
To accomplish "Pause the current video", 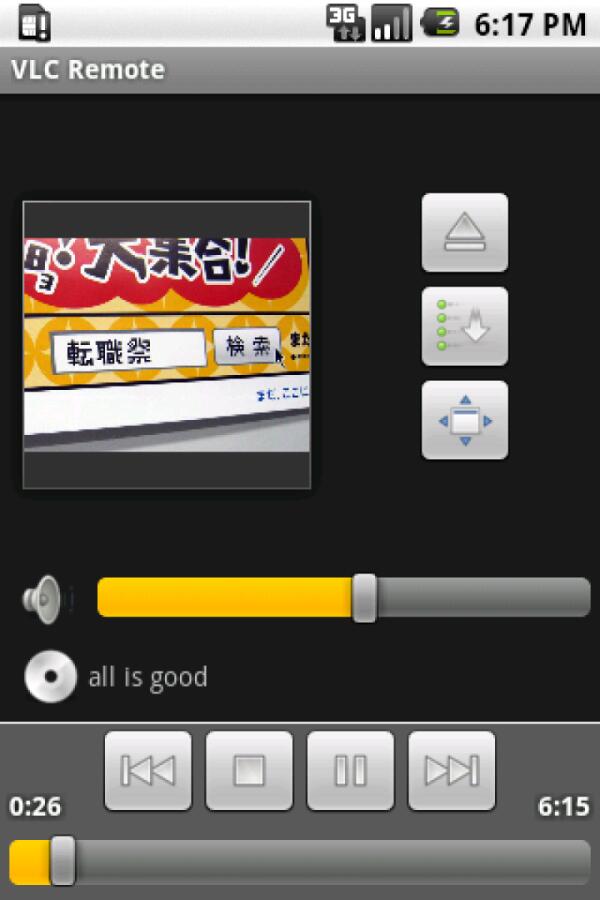I will pyautogui.click(x=350, y=770).
